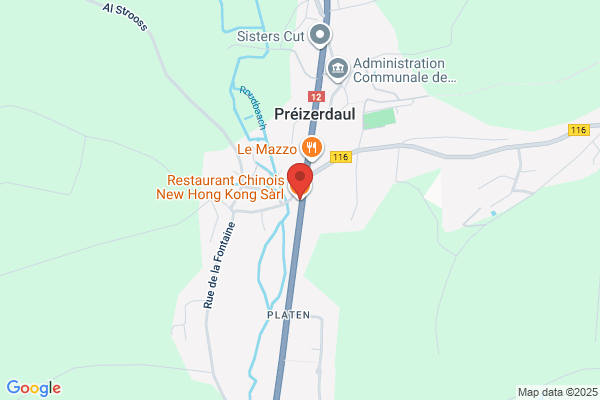Open the Administration Communale marker
Viewport: 600px width, 400px height.
pos(338,69)
